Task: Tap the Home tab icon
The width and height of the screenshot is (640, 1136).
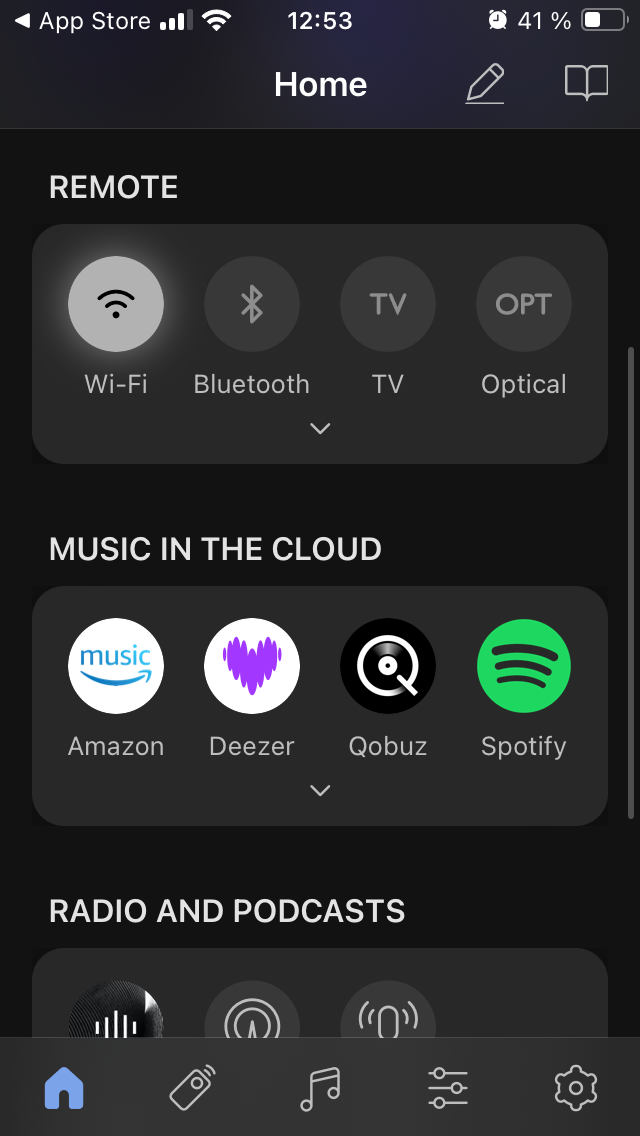Action: (x=64, y=1087)
